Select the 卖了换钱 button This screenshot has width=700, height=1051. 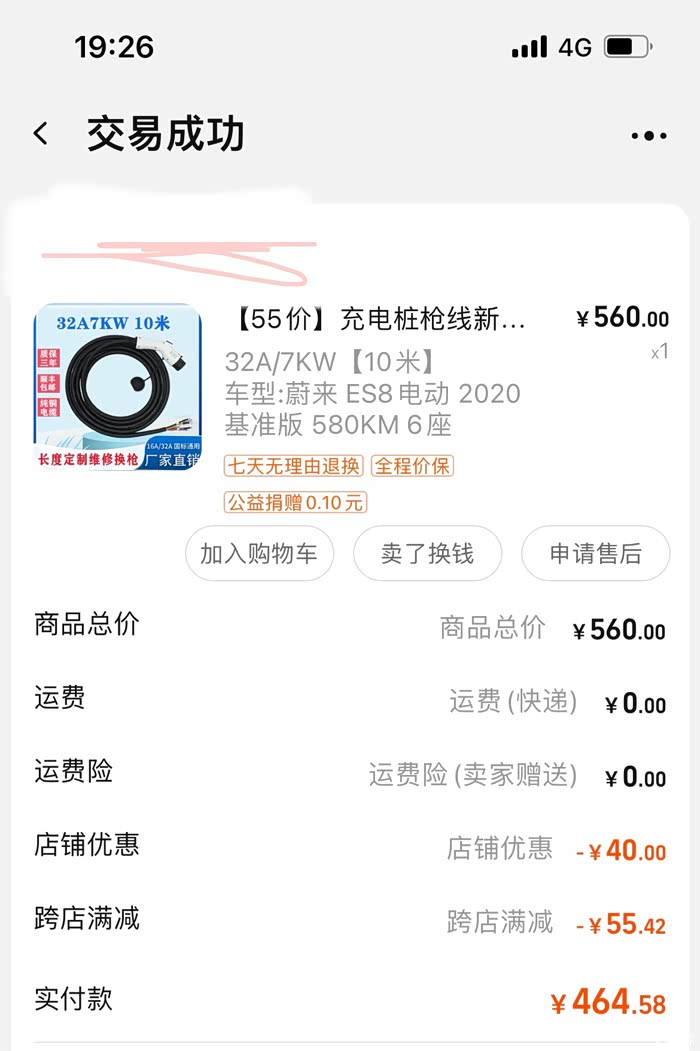pyautogui.click(x=427, y=553)
